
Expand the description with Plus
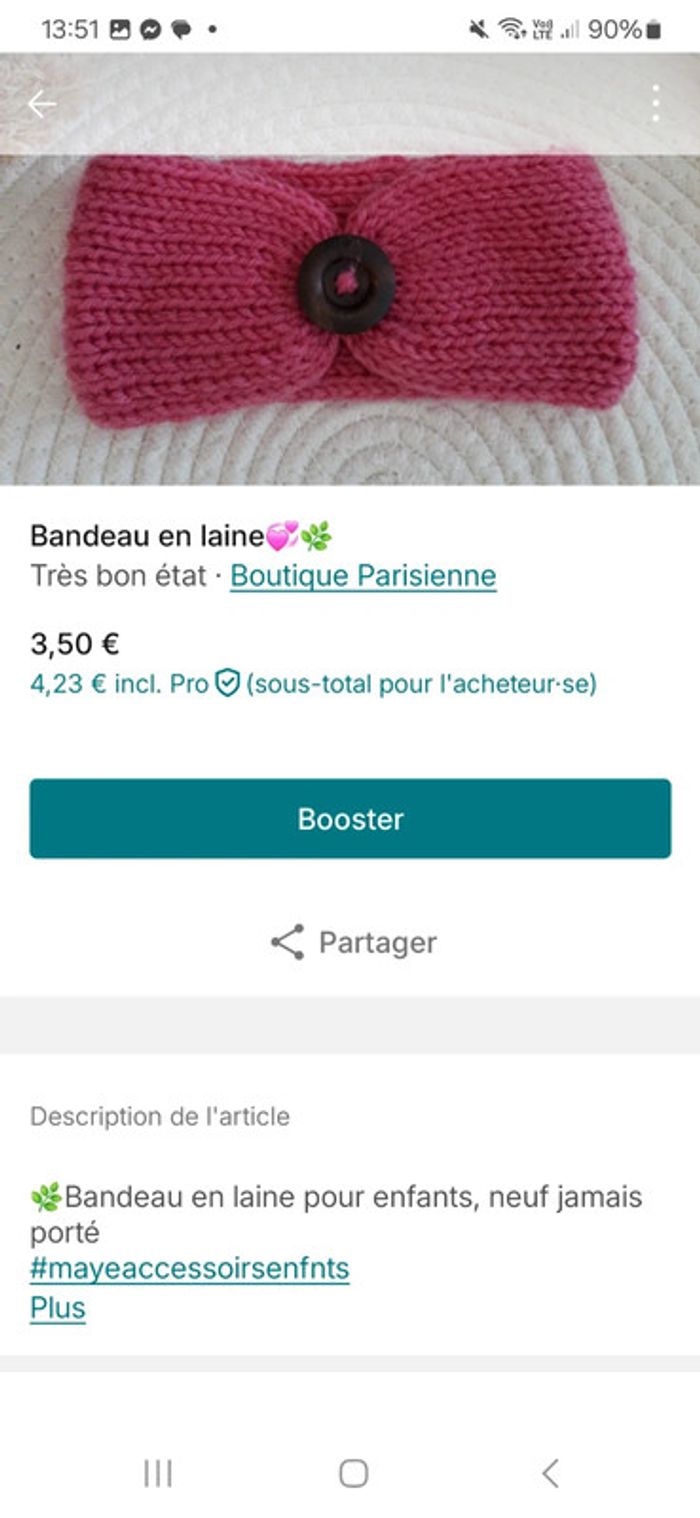pos(58,1308)
